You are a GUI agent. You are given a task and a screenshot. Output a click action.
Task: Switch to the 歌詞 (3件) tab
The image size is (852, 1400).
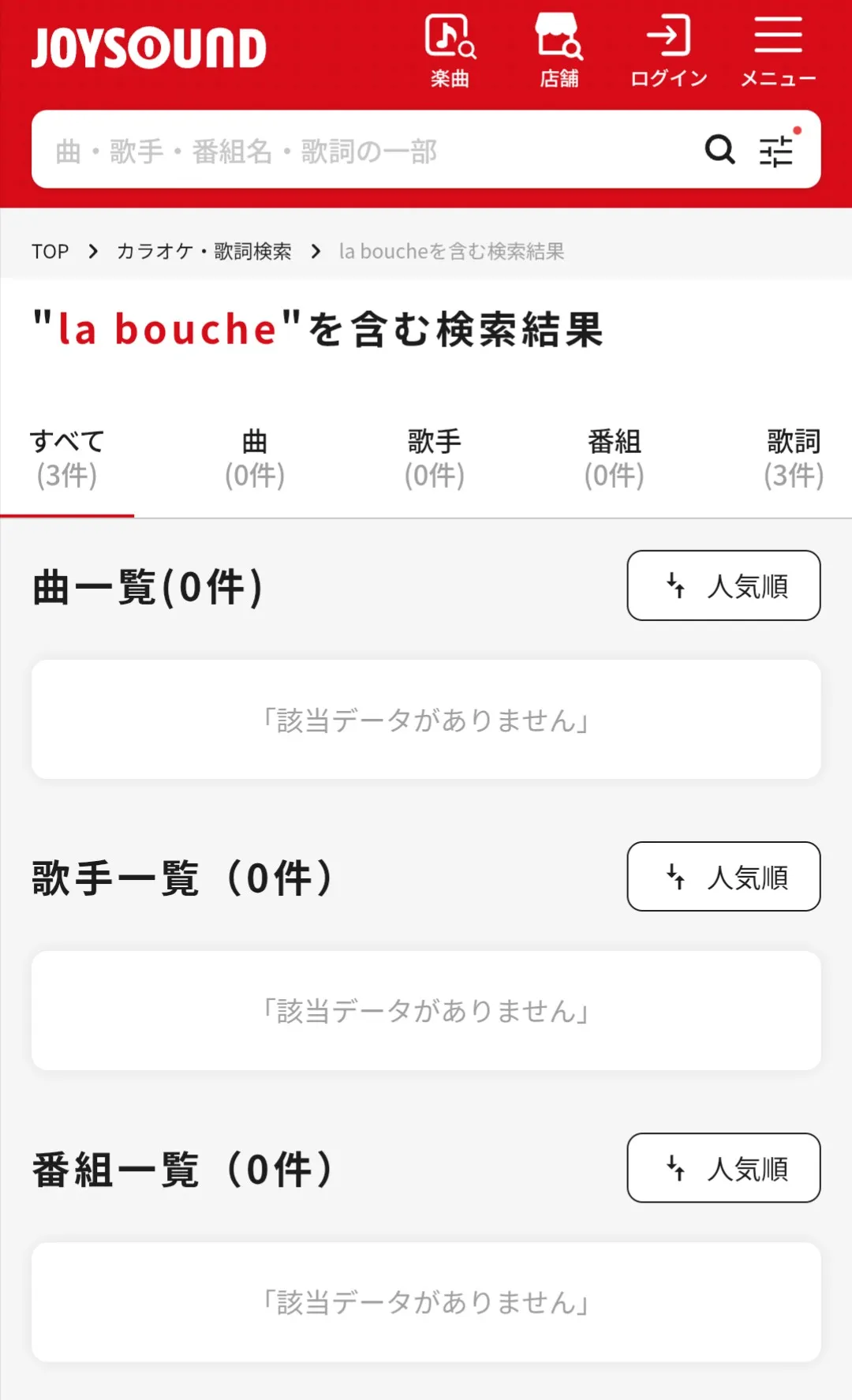[x=794, y=459]
